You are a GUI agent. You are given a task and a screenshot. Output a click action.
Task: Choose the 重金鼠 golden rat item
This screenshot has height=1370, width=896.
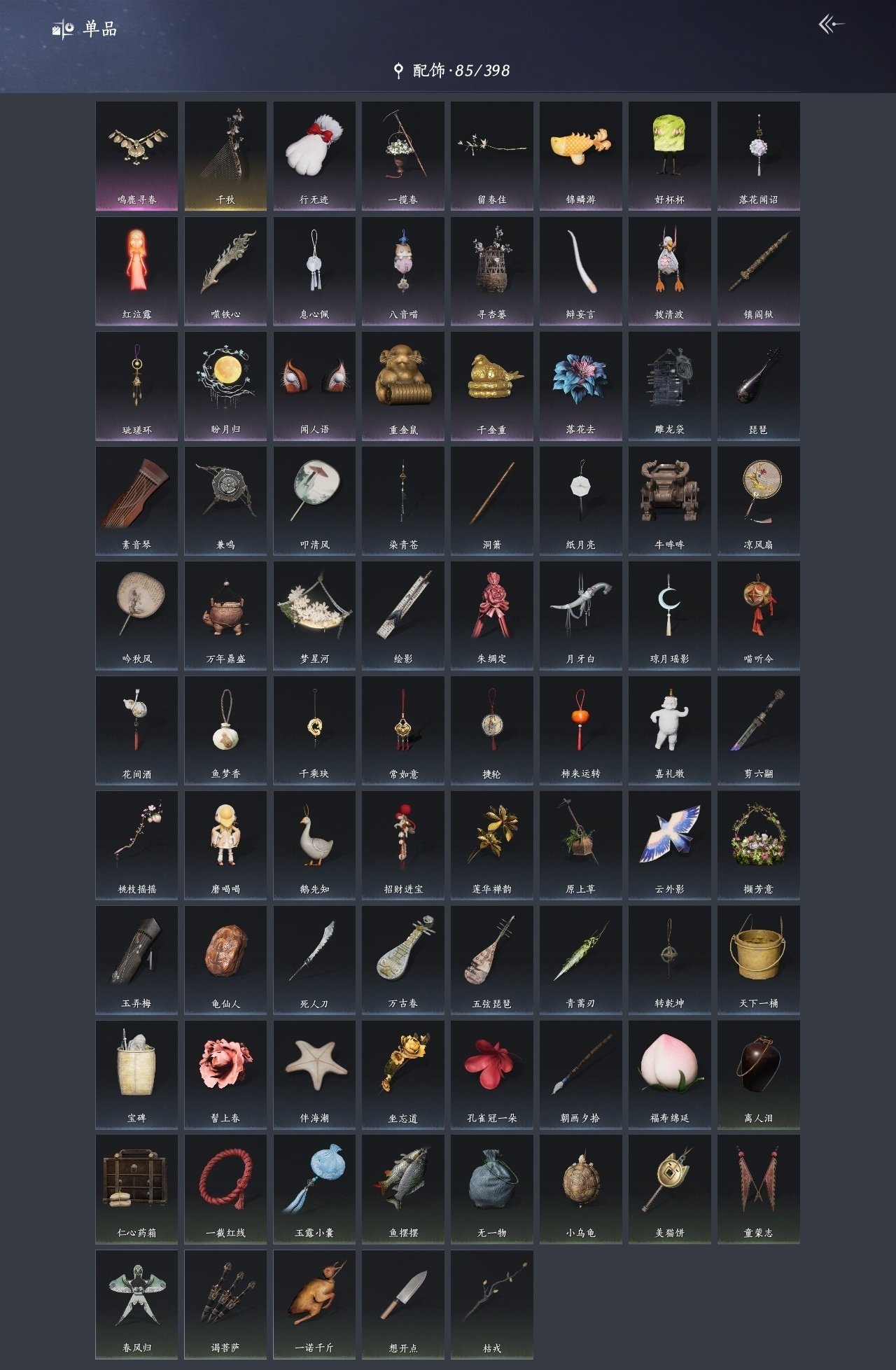click(403, 386)
